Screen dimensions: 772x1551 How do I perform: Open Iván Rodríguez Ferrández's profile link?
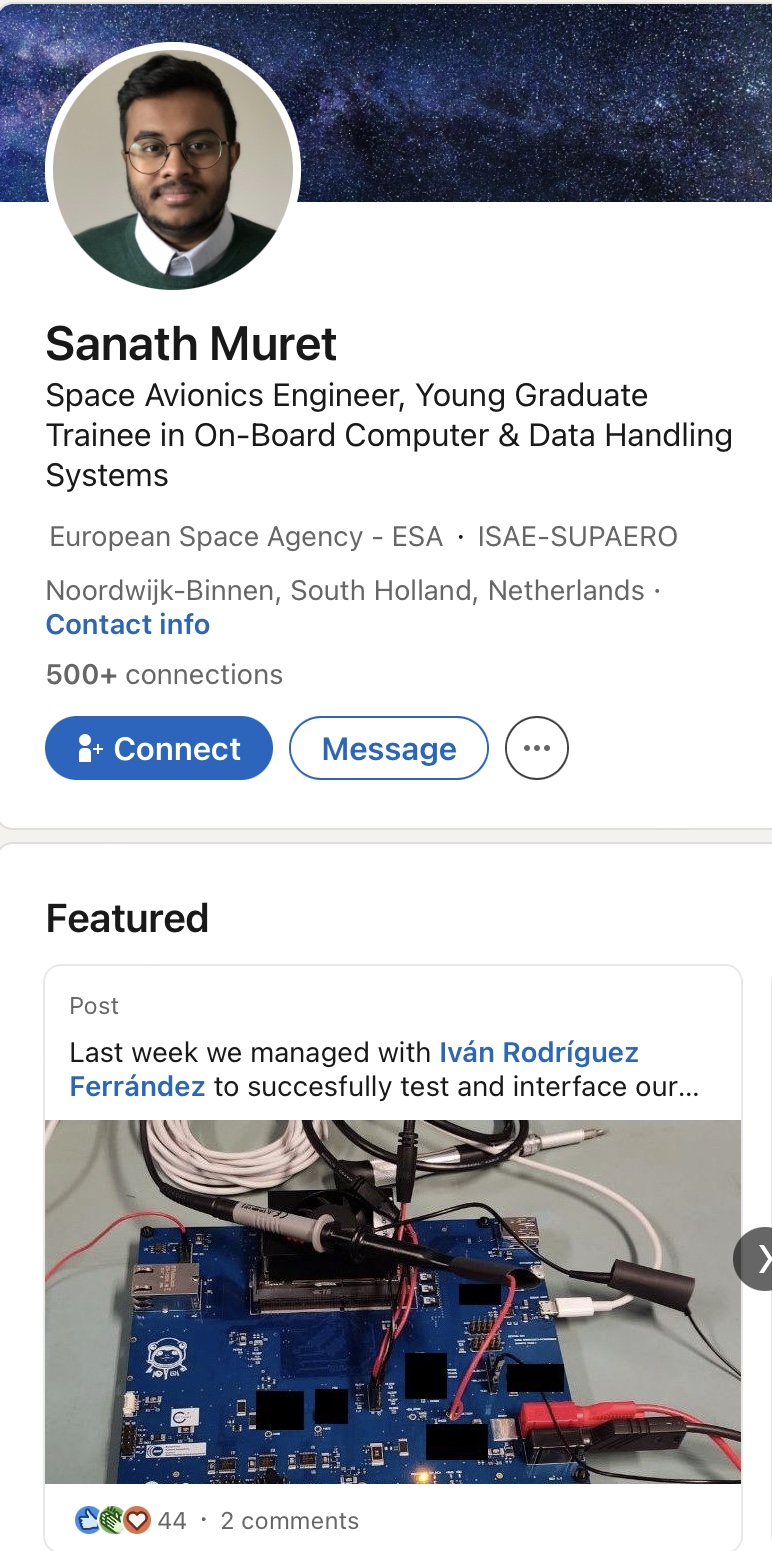[x=538, y=1053]
